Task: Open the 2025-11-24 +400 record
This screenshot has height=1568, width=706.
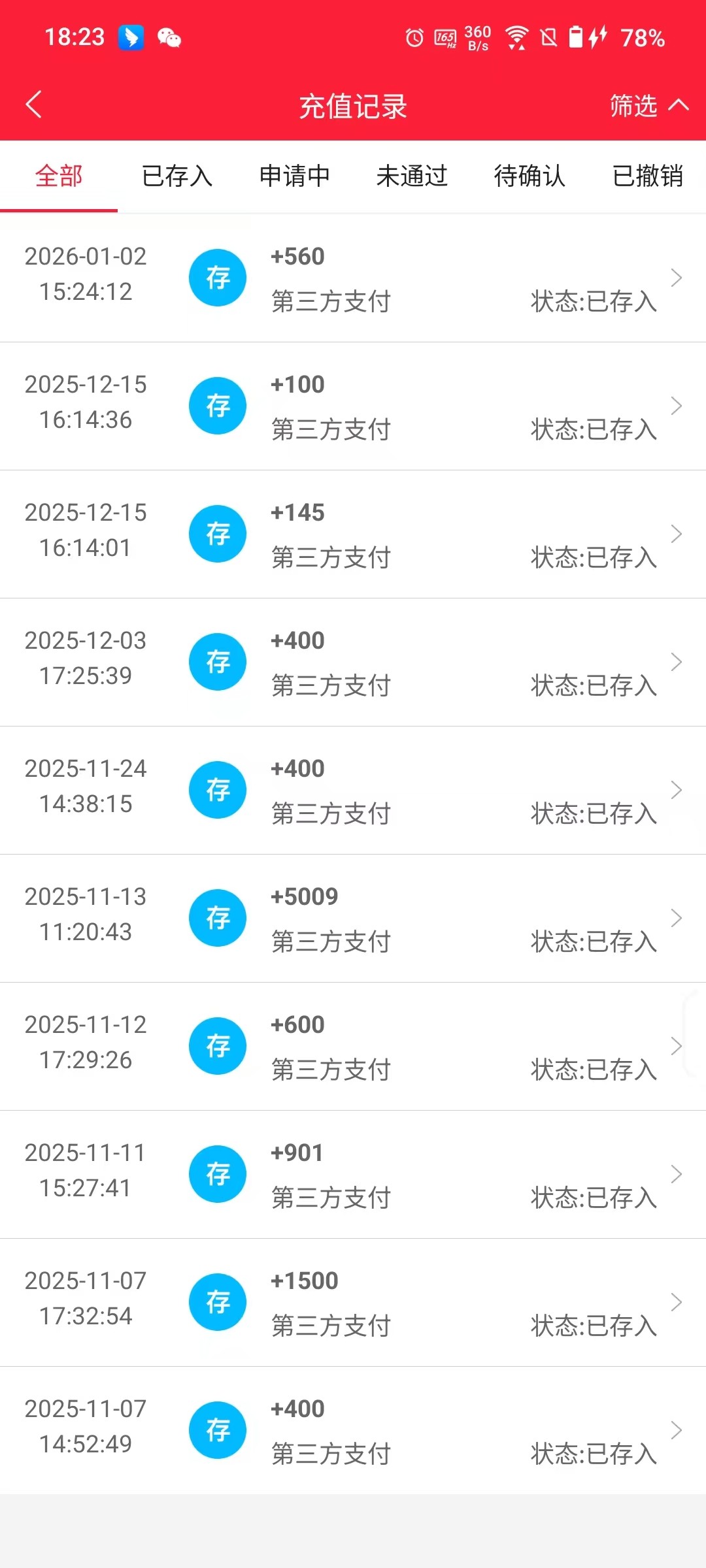Action: 353,791
